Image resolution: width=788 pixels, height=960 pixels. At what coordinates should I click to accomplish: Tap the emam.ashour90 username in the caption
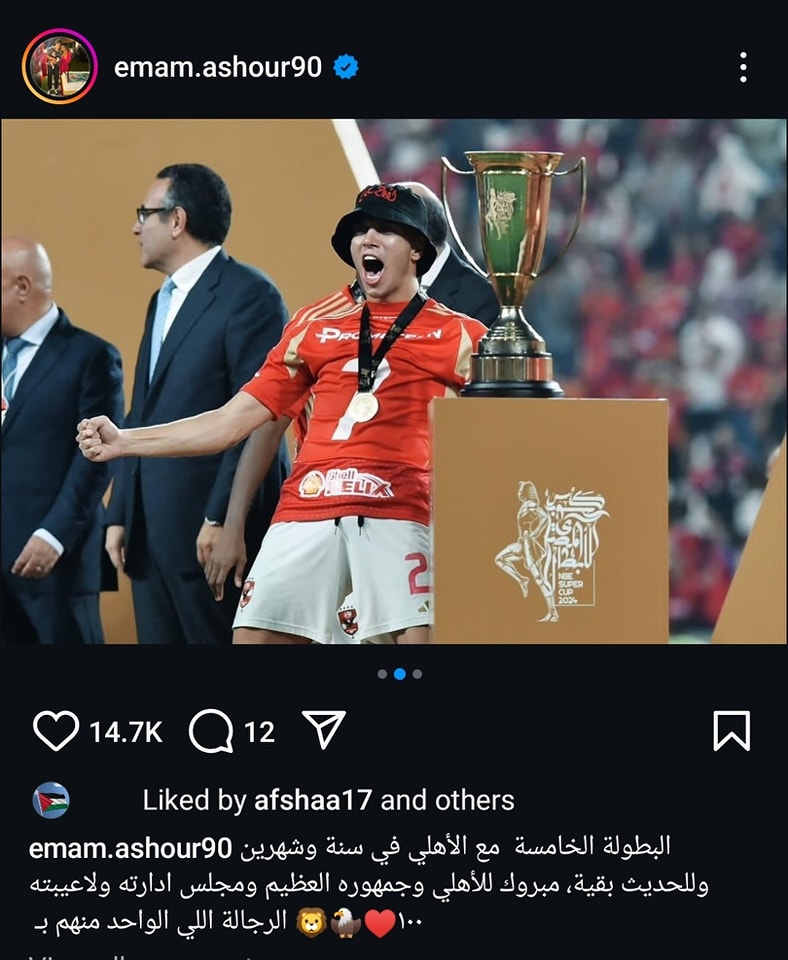(131, 847)
